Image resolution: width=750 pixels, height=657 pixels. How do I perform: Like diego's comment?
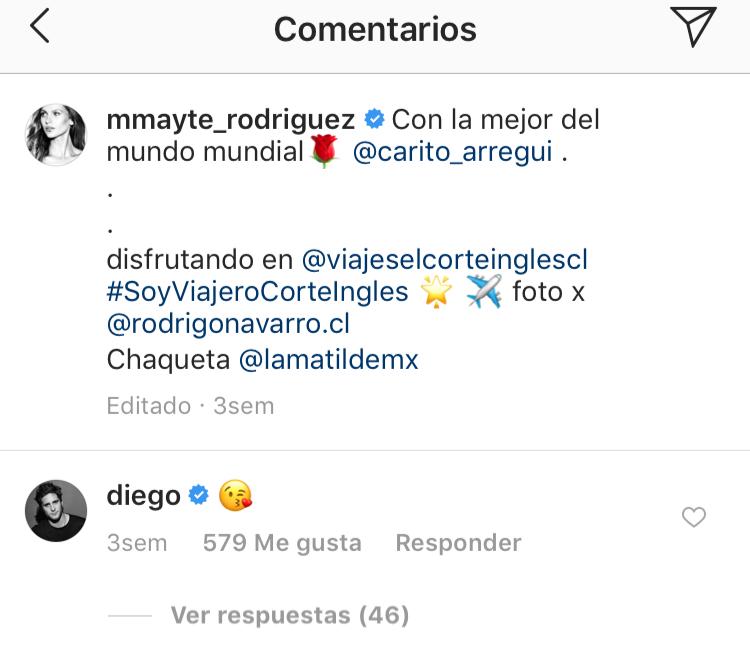(693, 517)
